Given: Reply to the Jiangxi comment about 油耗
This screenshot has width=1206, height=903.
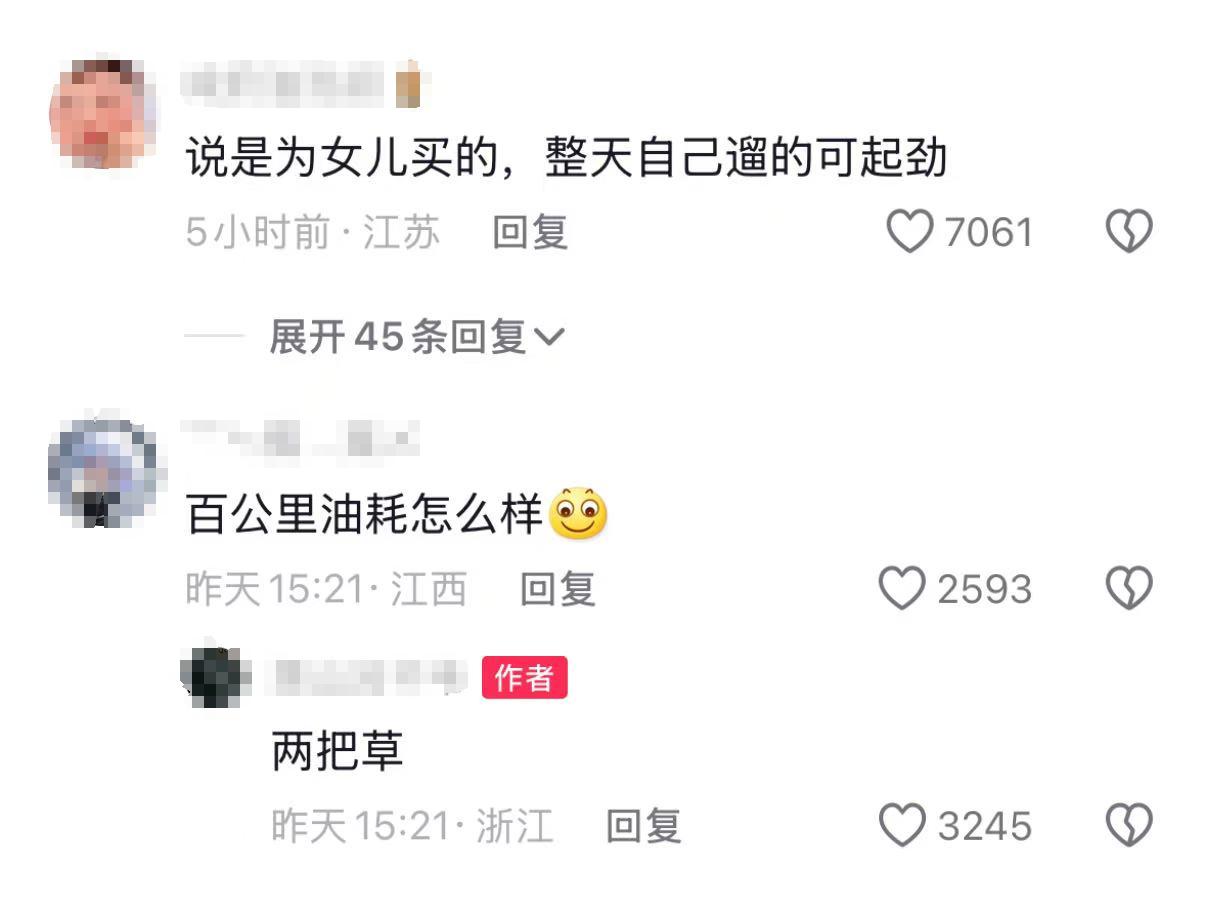Looking at the screenshot, I should click(557, 589).
